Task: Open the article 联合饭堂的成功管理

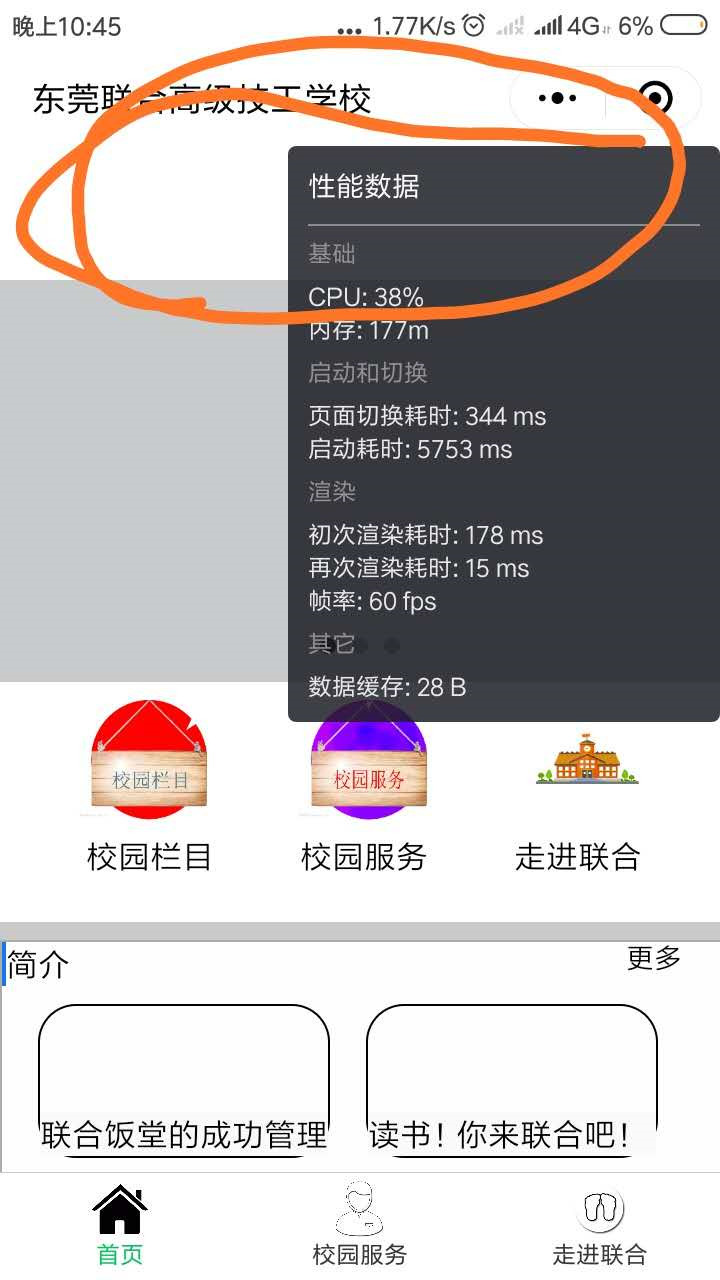Action: [x=184, y=1080]
